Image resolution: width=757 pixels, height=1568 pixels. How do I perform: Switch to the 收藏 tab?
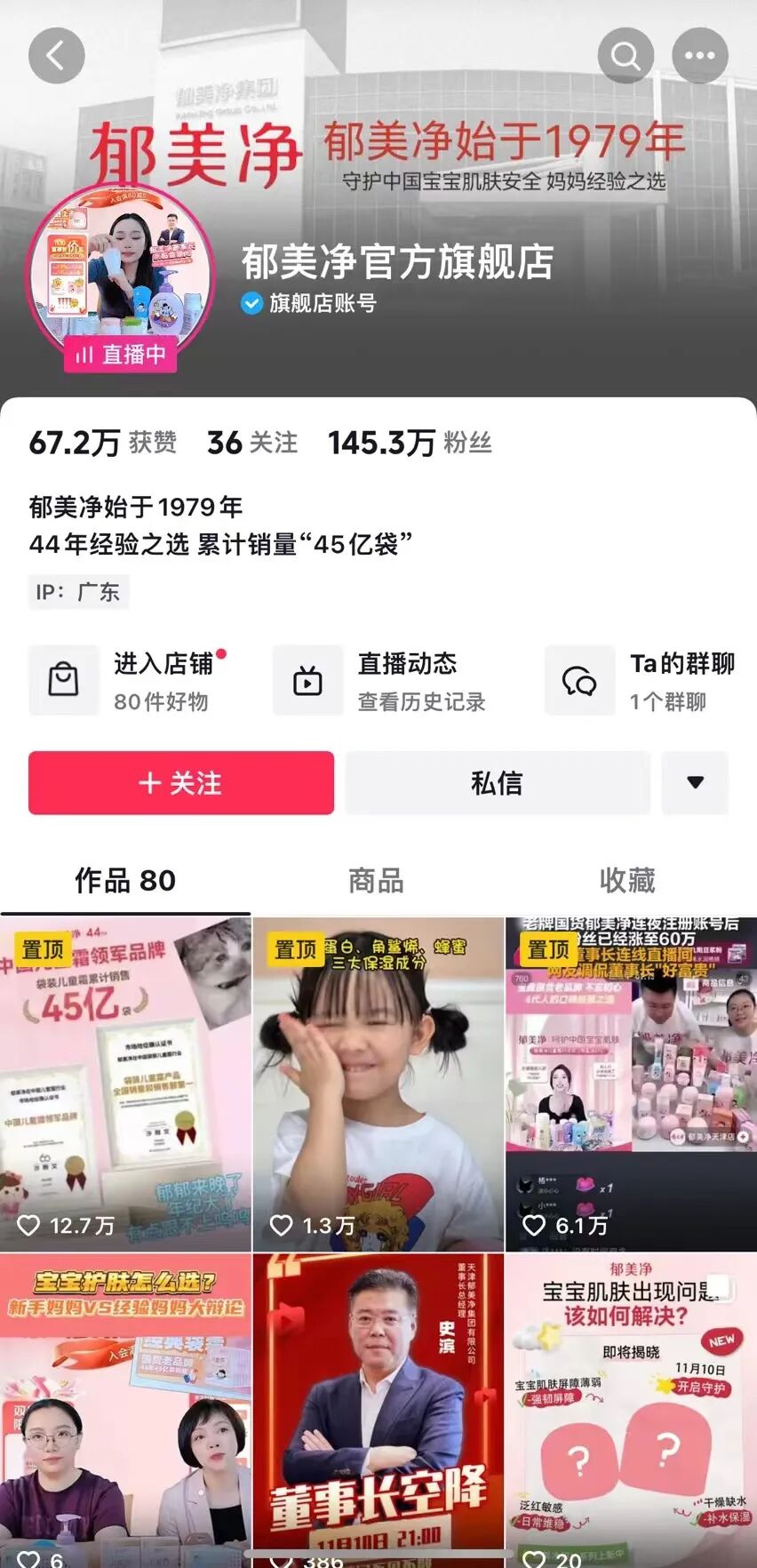(x=628, y=881)
